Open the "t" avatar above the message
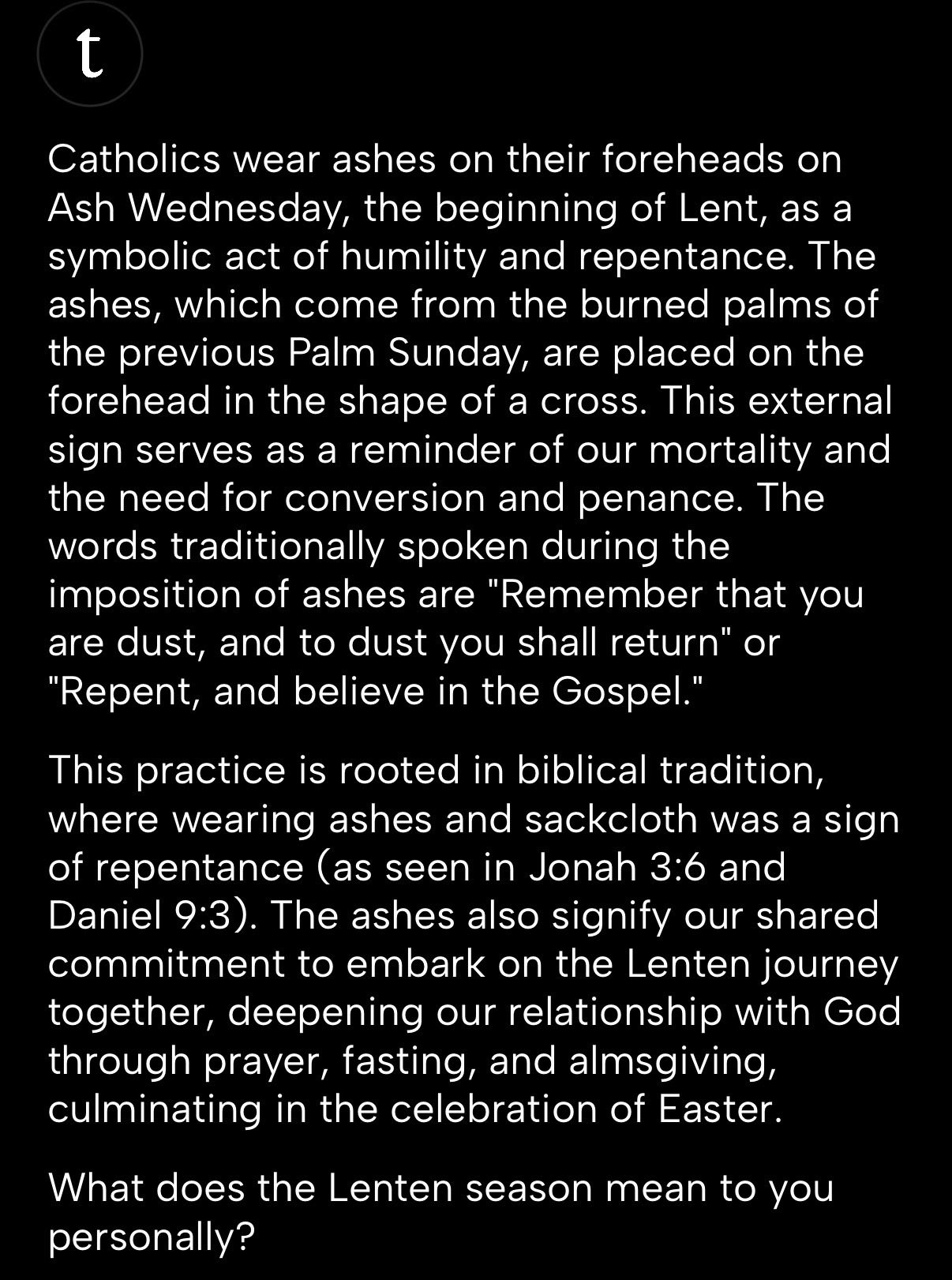Screen dimensions: 952x1280 pyautogui.click(x=90, y=53)
